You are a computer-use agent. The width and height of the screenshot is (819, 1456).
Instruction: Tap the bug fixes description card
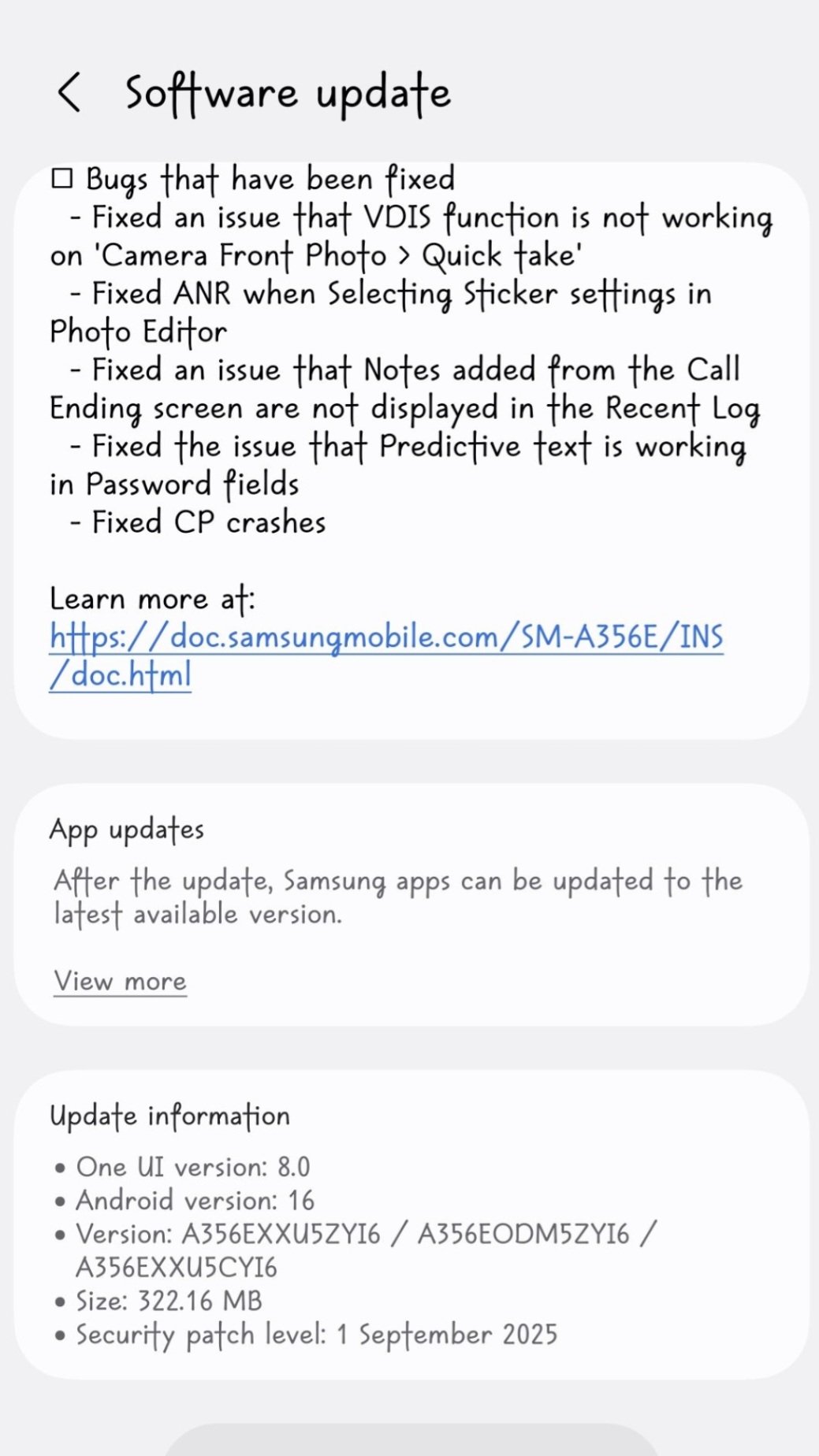click(x=409, y=441)
